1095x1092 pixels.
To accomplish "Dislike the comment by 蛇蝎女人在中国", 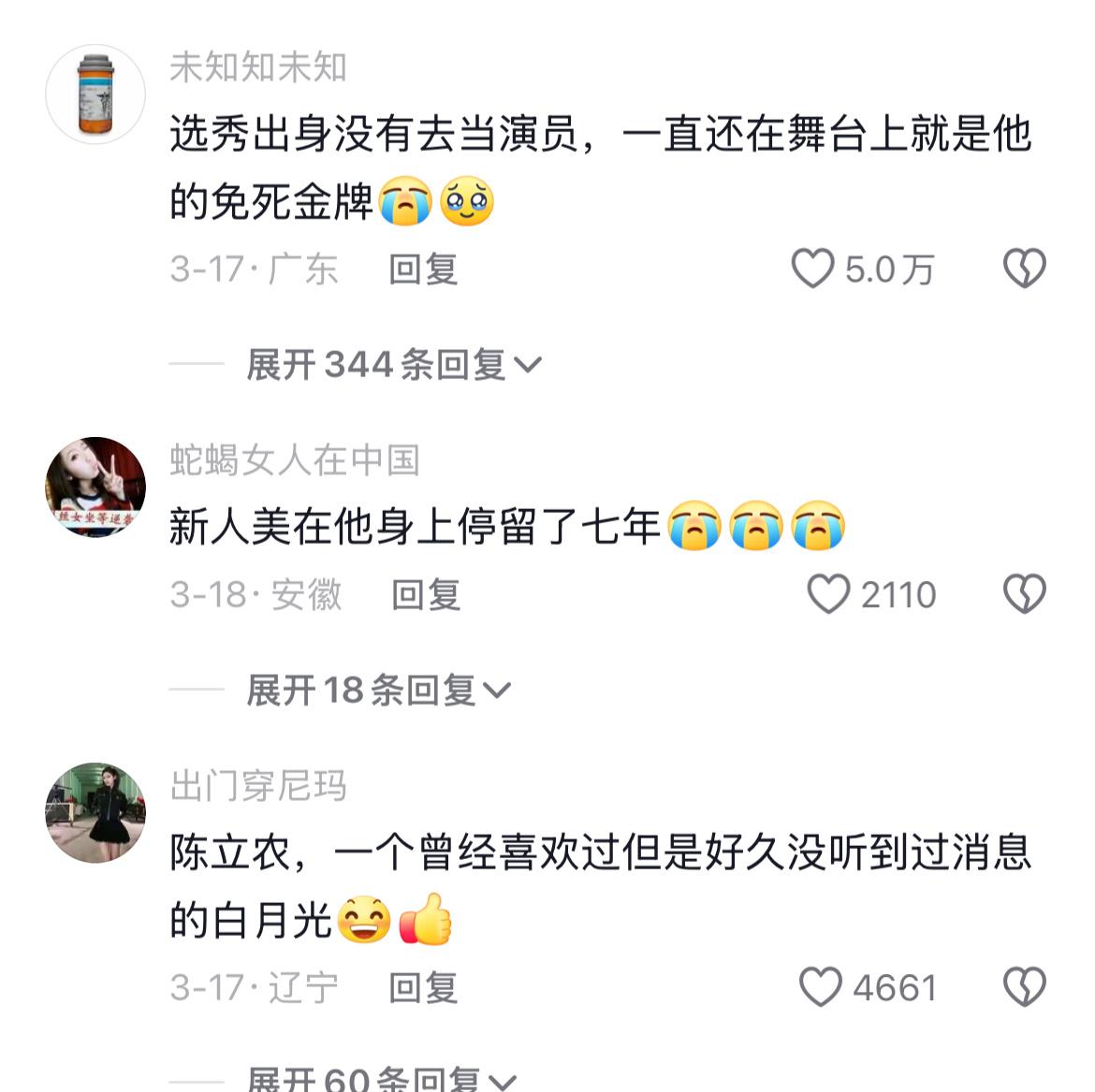I will point(1024,594).
